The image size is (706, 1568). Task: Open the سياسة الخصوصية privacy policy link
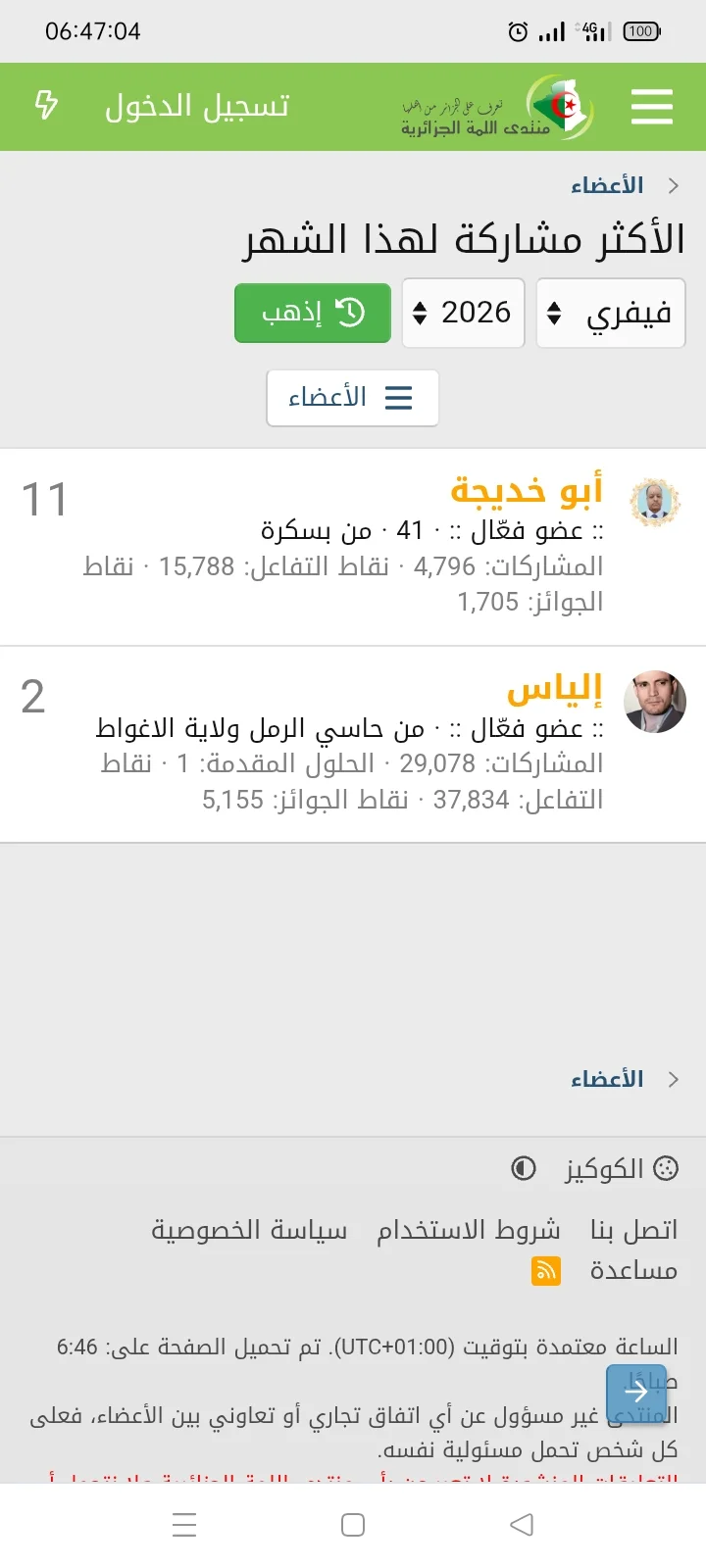[248, 1229]
